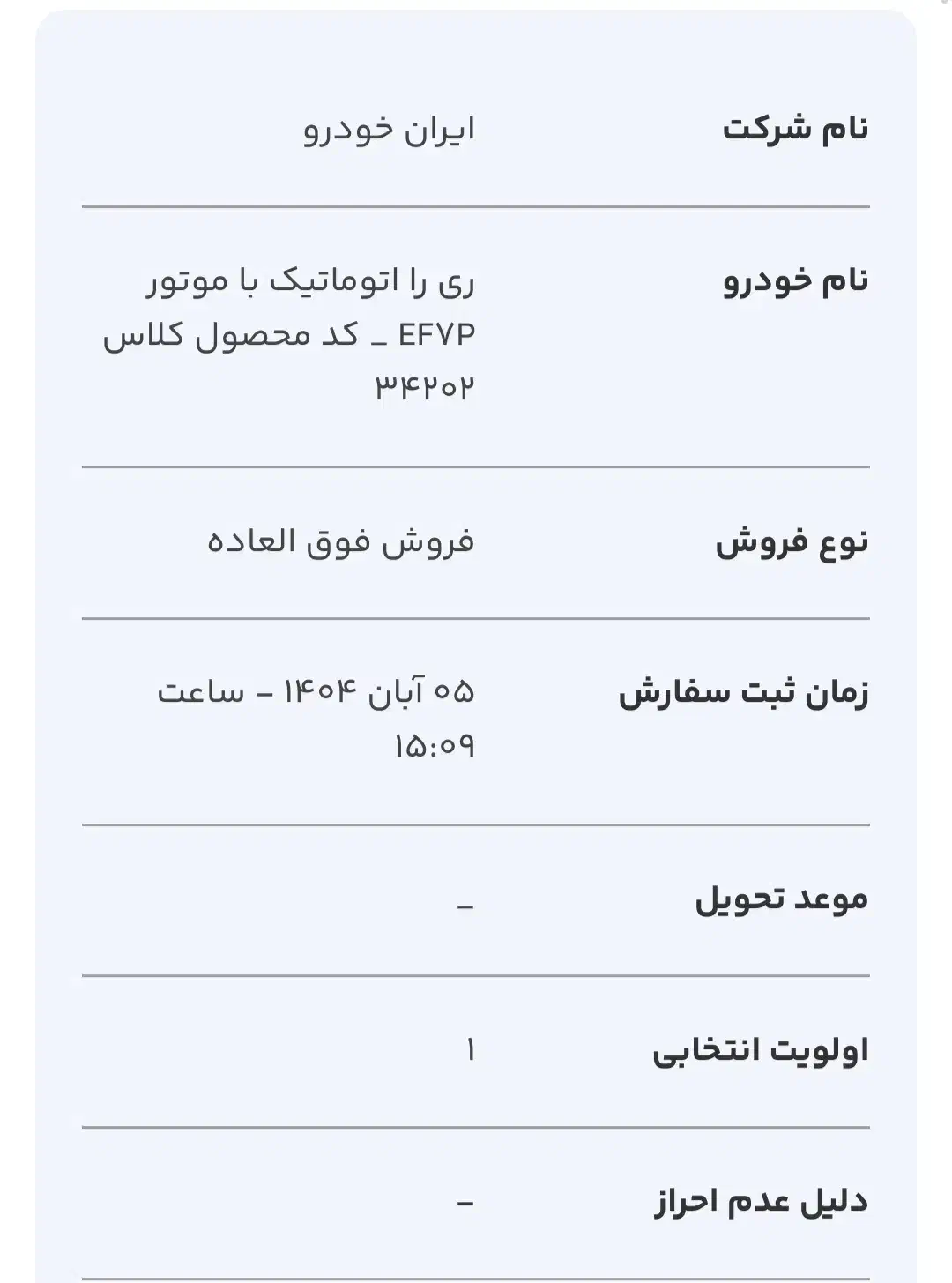Click the company name label نام شرکت
Image resolution: width=952 pixels, height=1283 pixels.
tap(798, 128)
